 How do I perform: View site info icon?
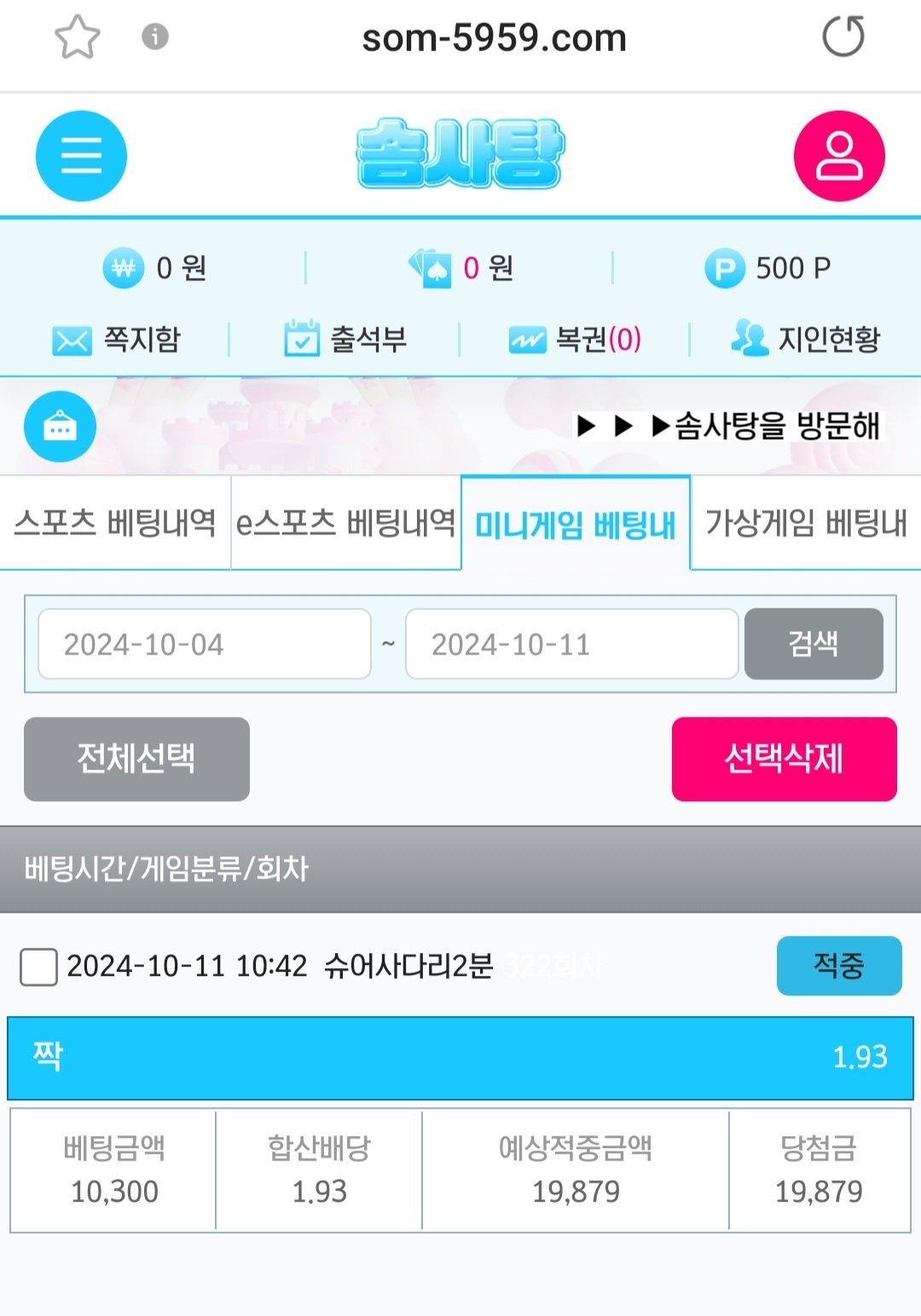coord(154,37)
